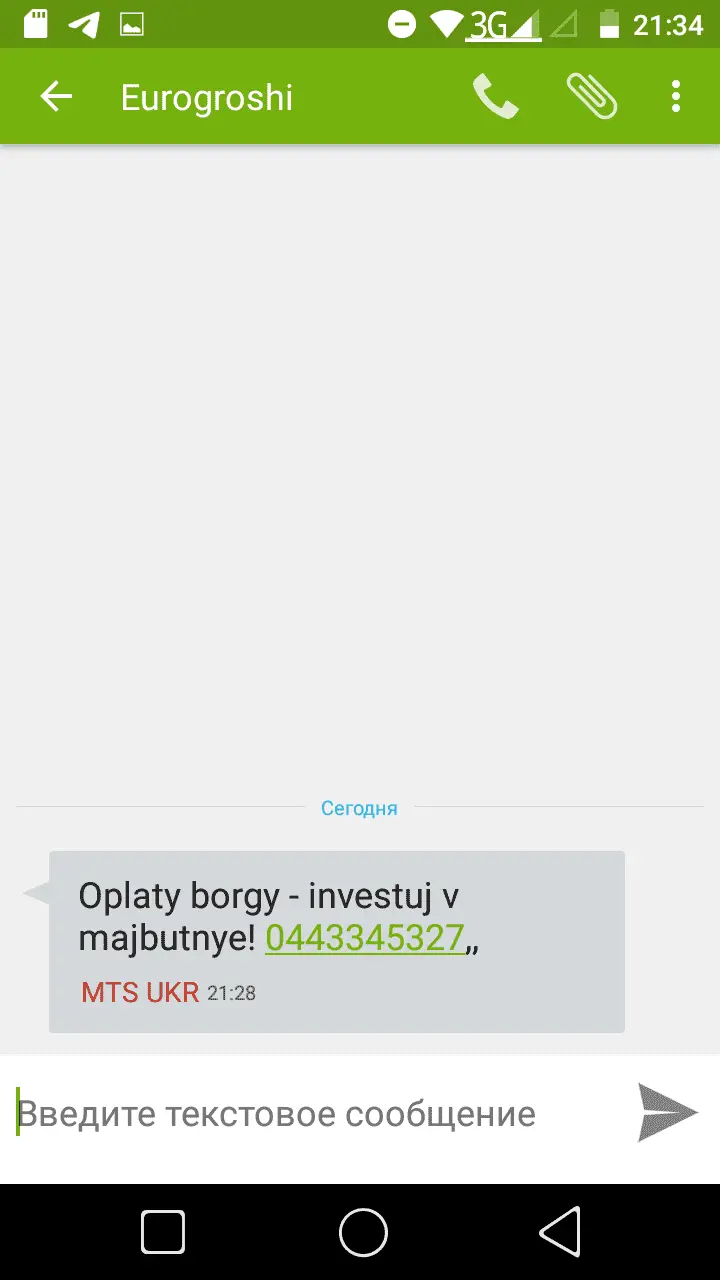Viewport: 720px width, 1280px height.
Task: Focus the text message input field
Action: pyautogui.click(x=310, y=1114)
